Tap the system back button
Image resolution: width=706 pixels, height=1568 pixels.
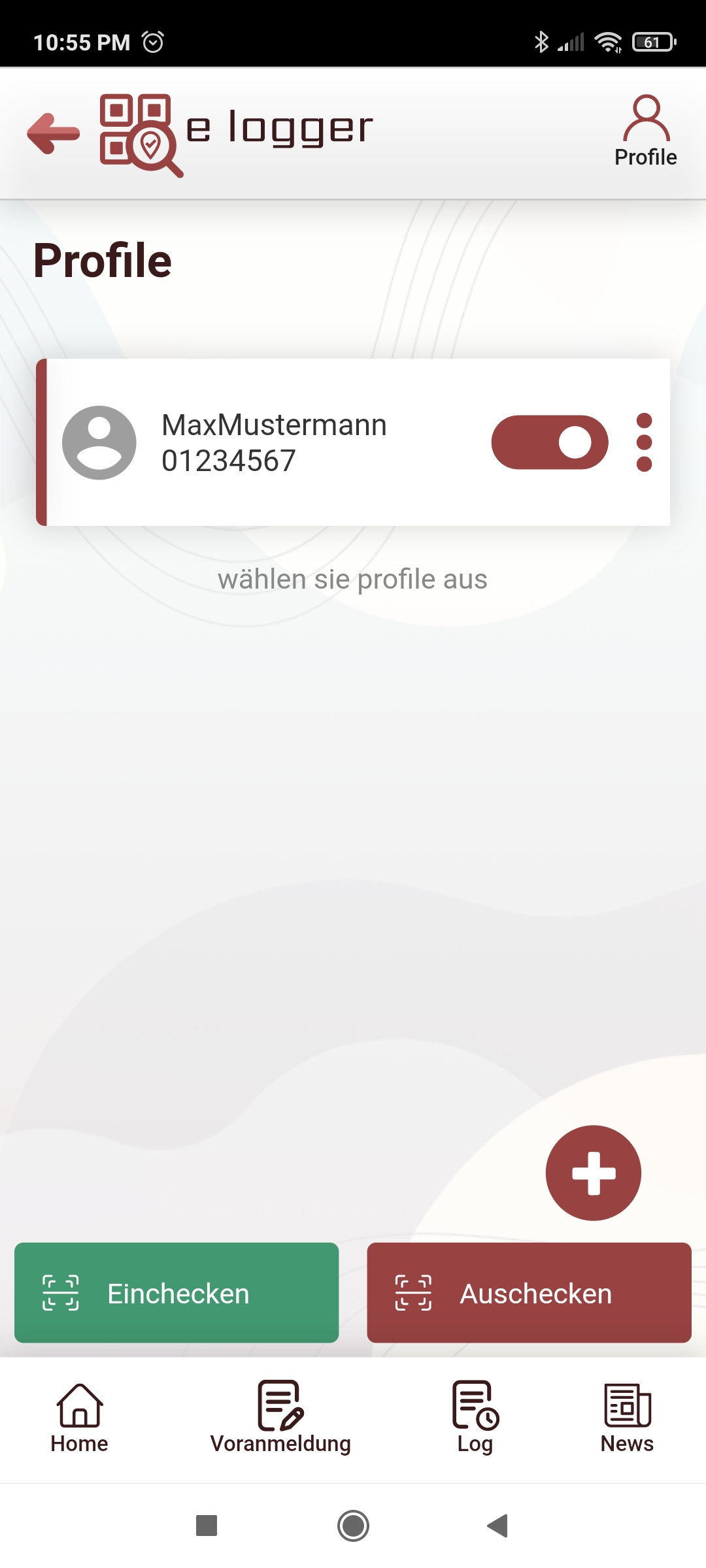tap(498, 1526)
